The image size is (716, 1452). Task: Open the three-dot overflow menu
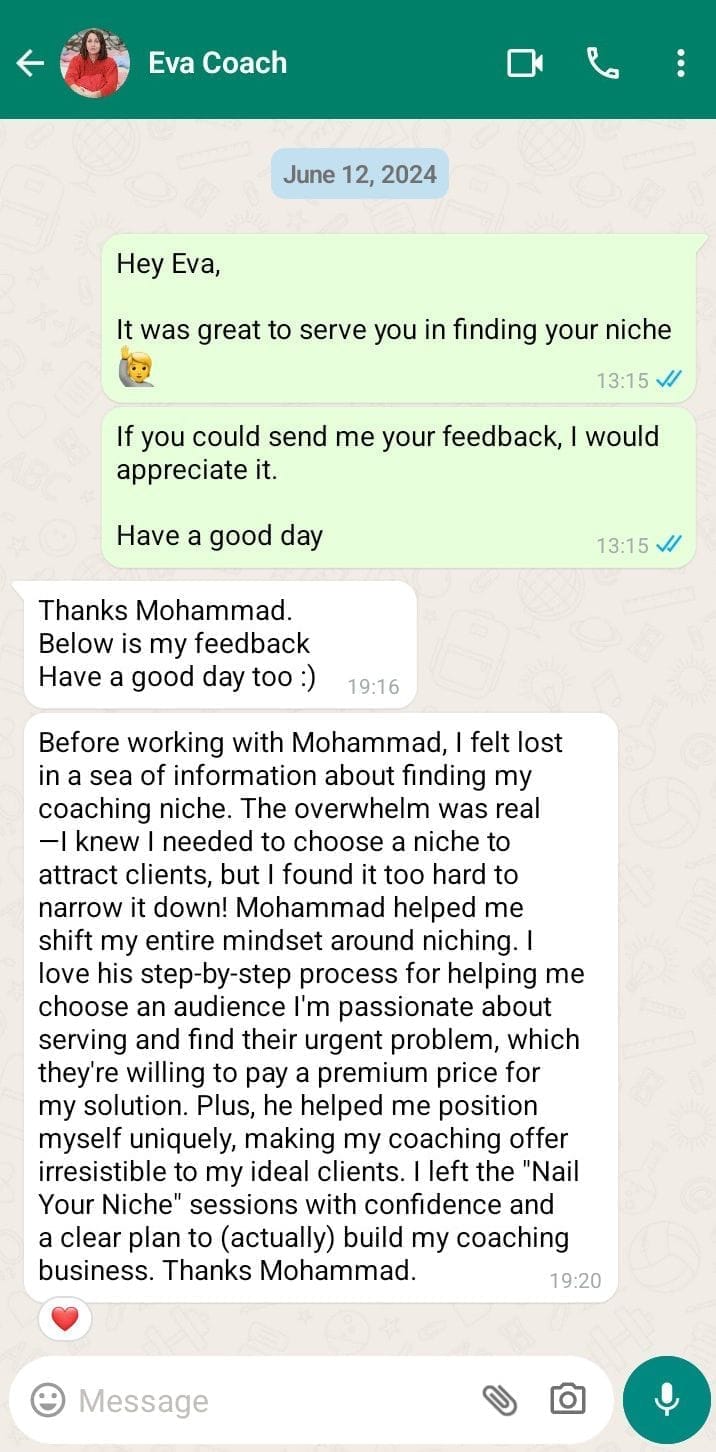tap(680, 64)
